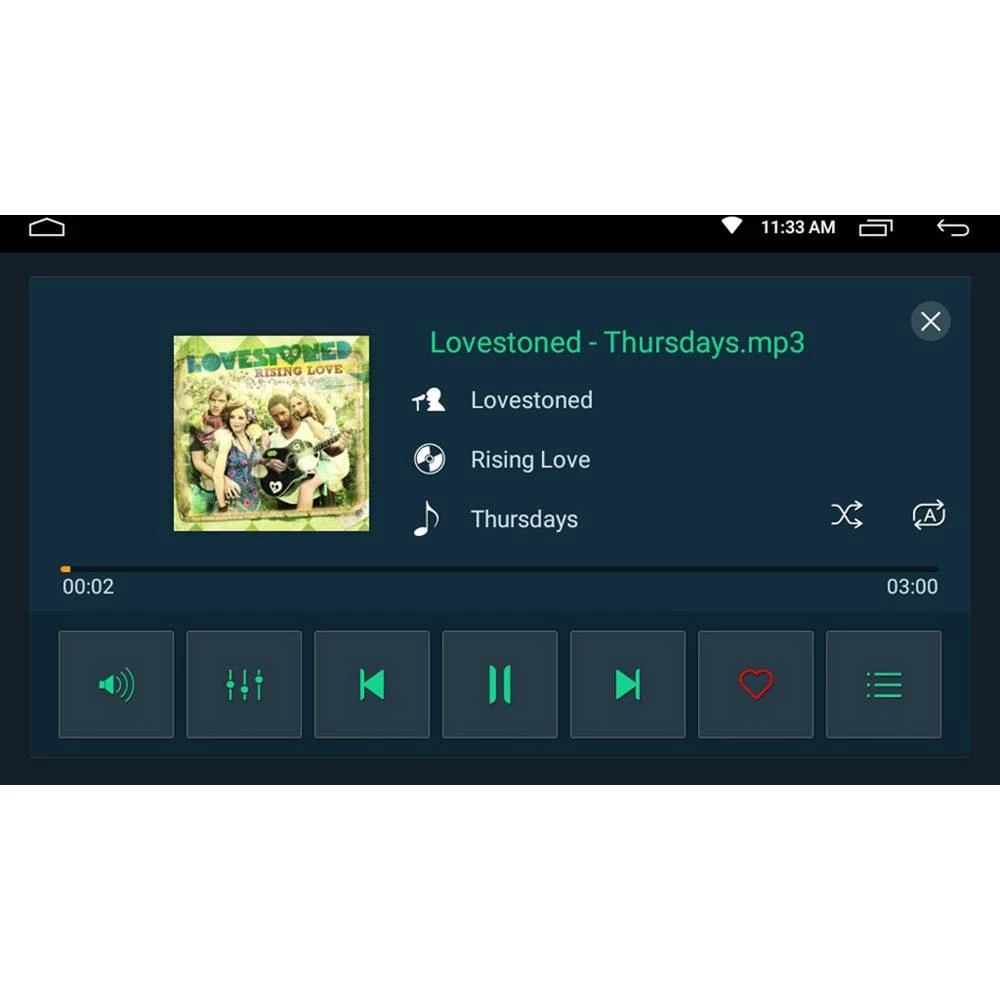Toggle shuffle playback

pyautogui.click(x=846, y=515)
